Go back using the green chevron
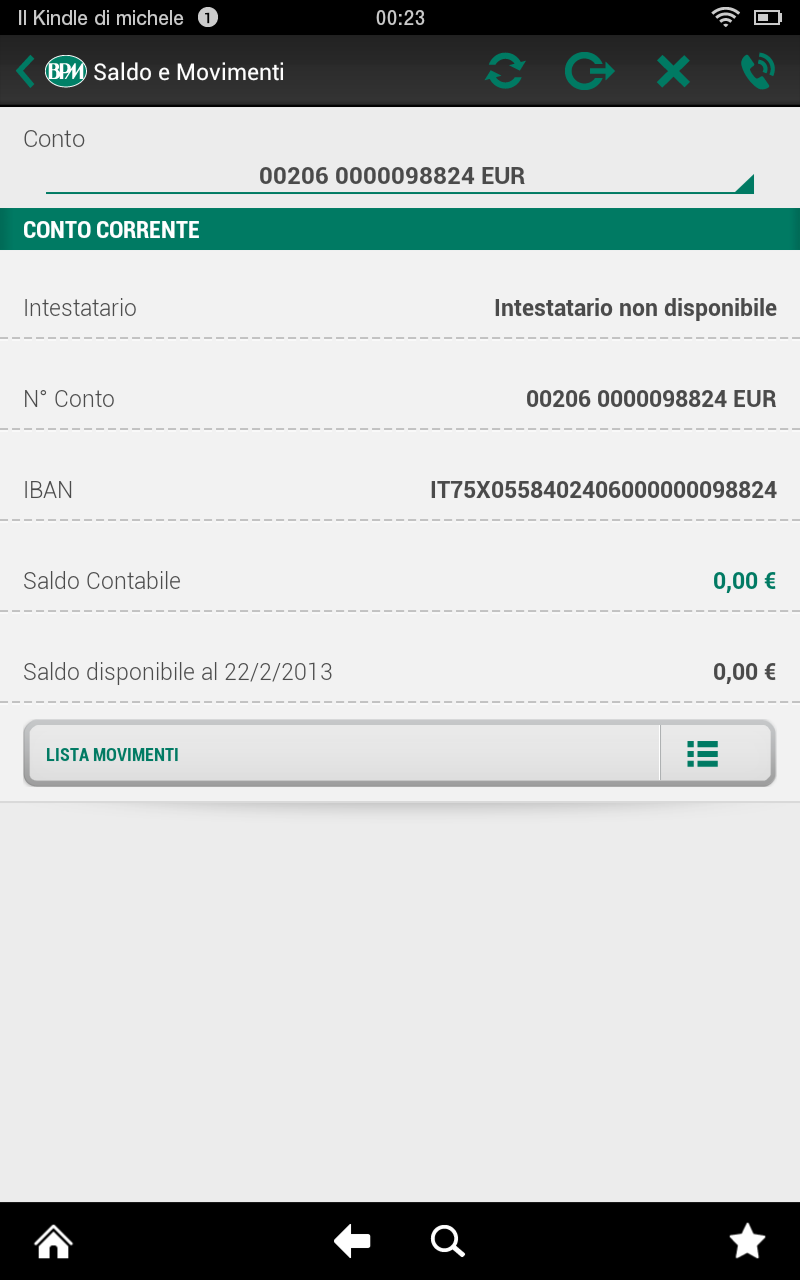Viewport: 800px width, 1280px height. [26, 71]
